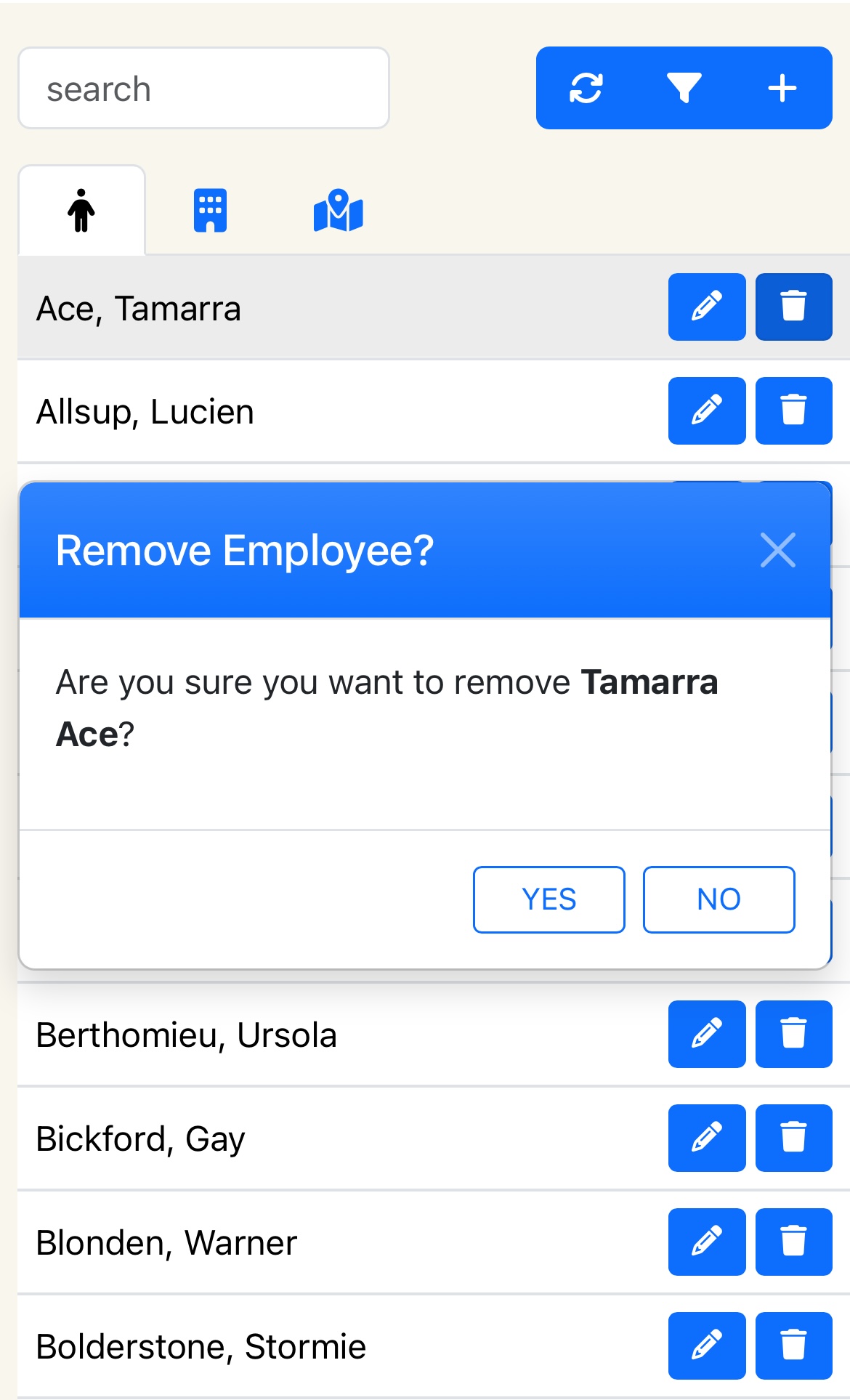Edit Bickford, Gay's record
The image size is (850, 1400).
[706, 1138]
